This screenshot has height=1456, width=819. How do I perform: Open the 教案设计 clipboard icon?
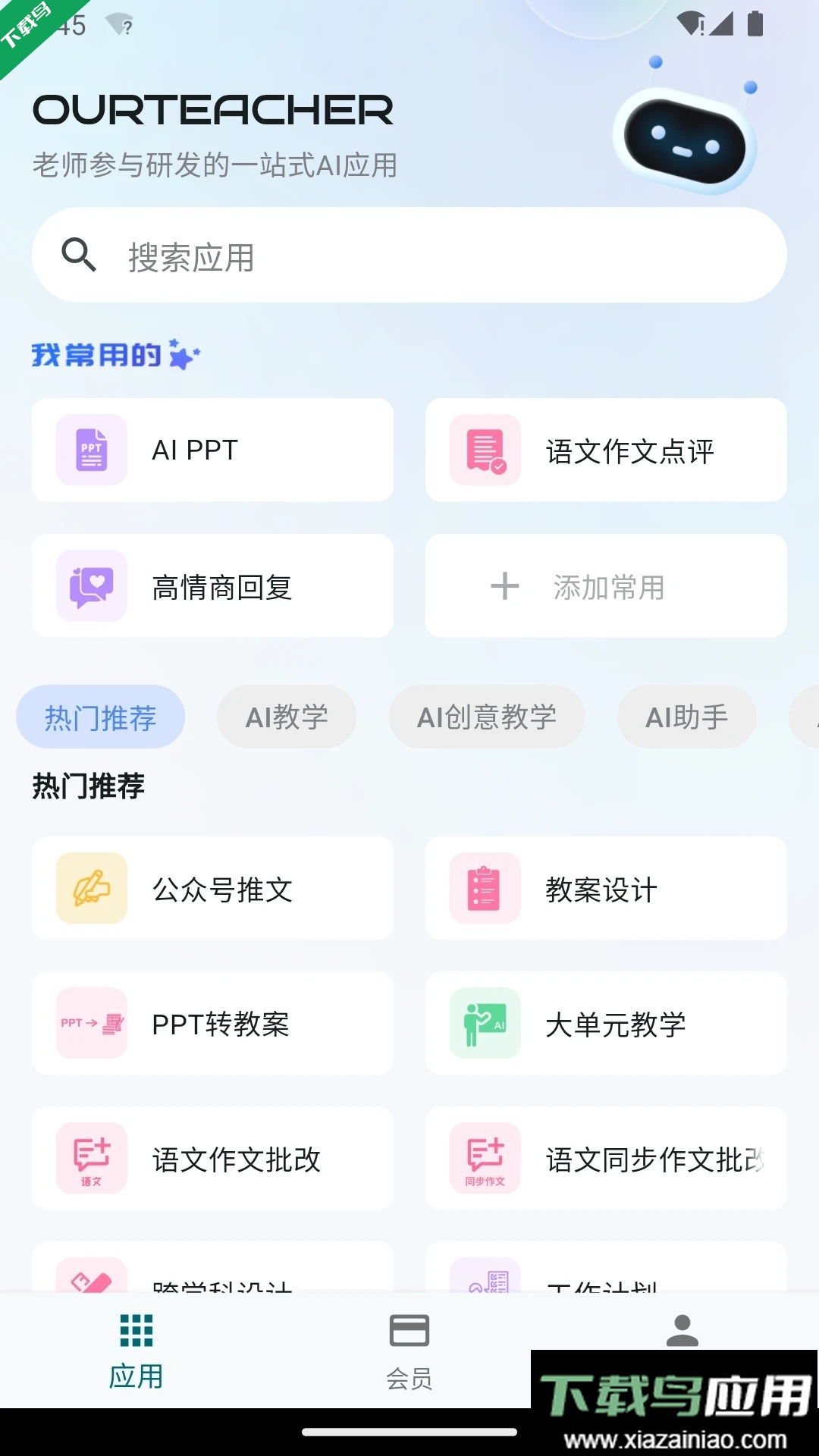[486, 889]
